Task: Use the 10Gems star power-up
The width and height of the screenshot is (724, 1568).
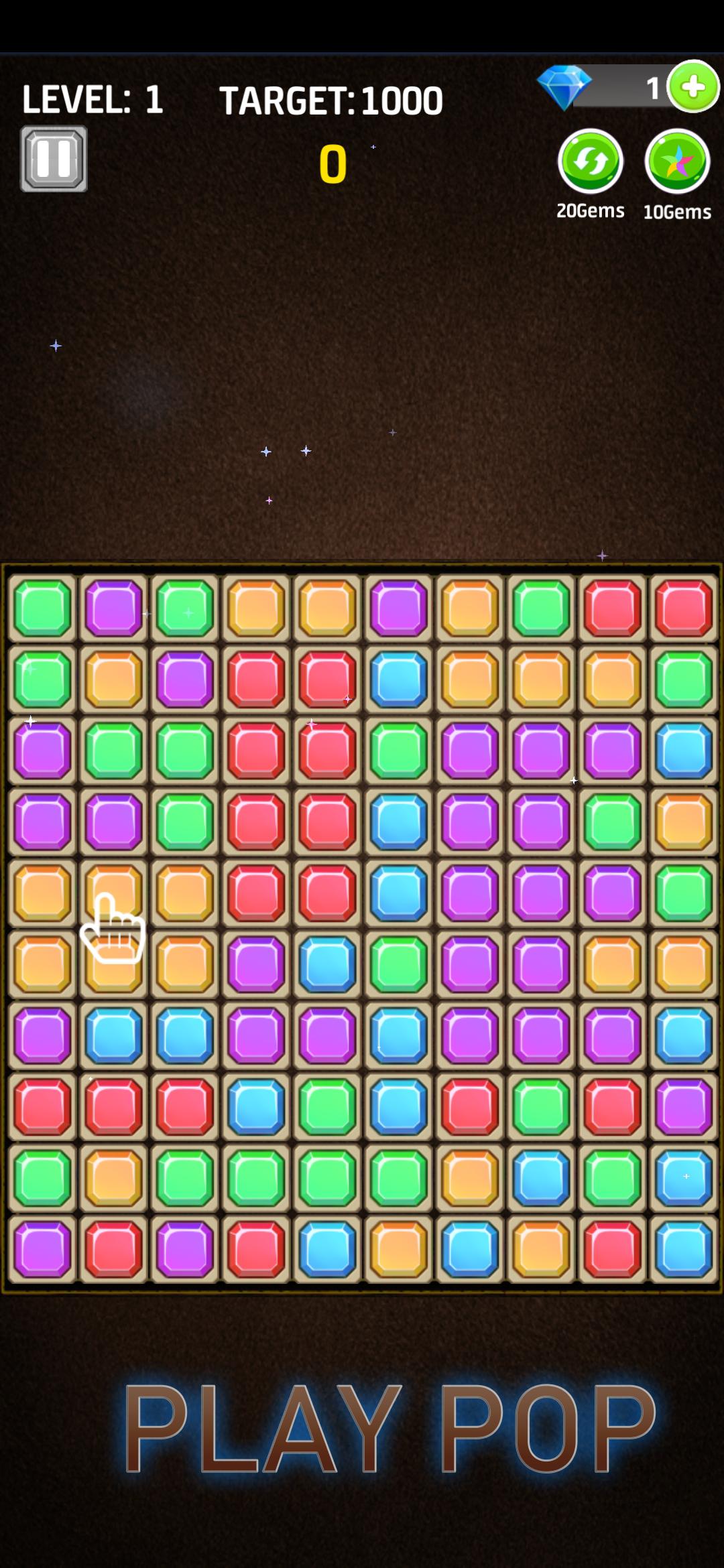Action: point(677,161)
